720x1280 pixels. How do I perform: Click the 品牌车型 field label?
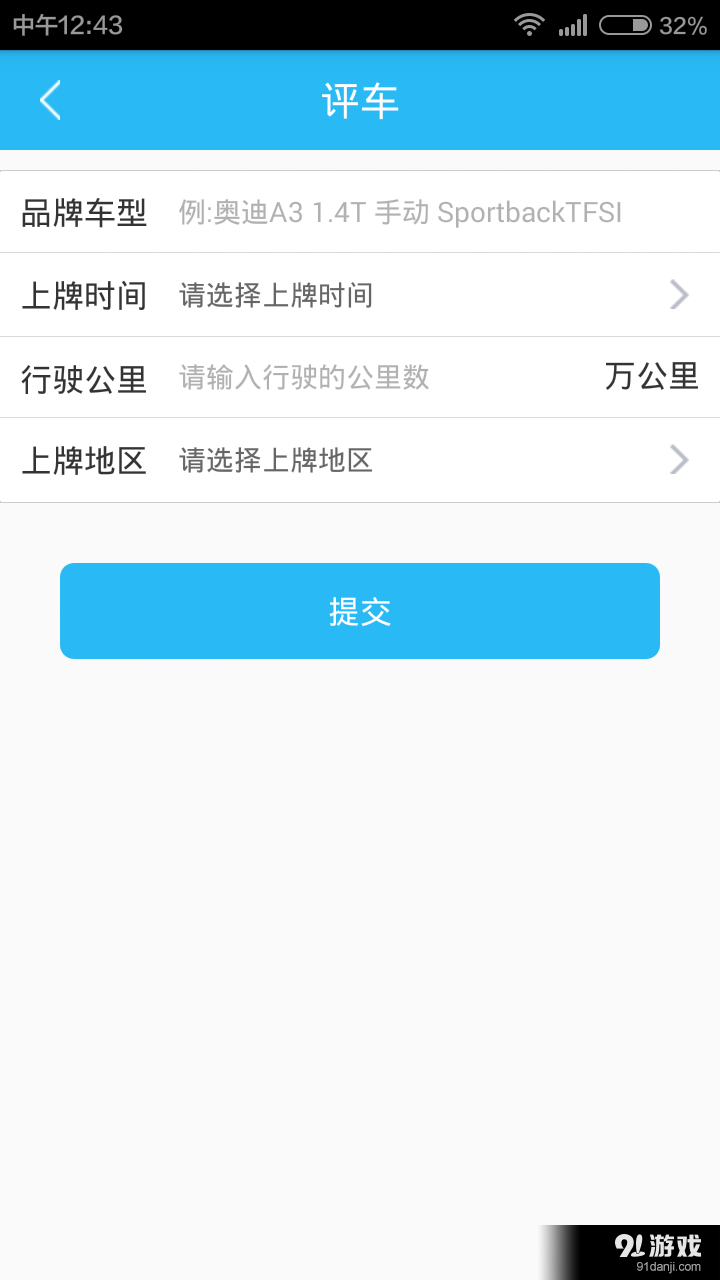(x=85, y=212)
